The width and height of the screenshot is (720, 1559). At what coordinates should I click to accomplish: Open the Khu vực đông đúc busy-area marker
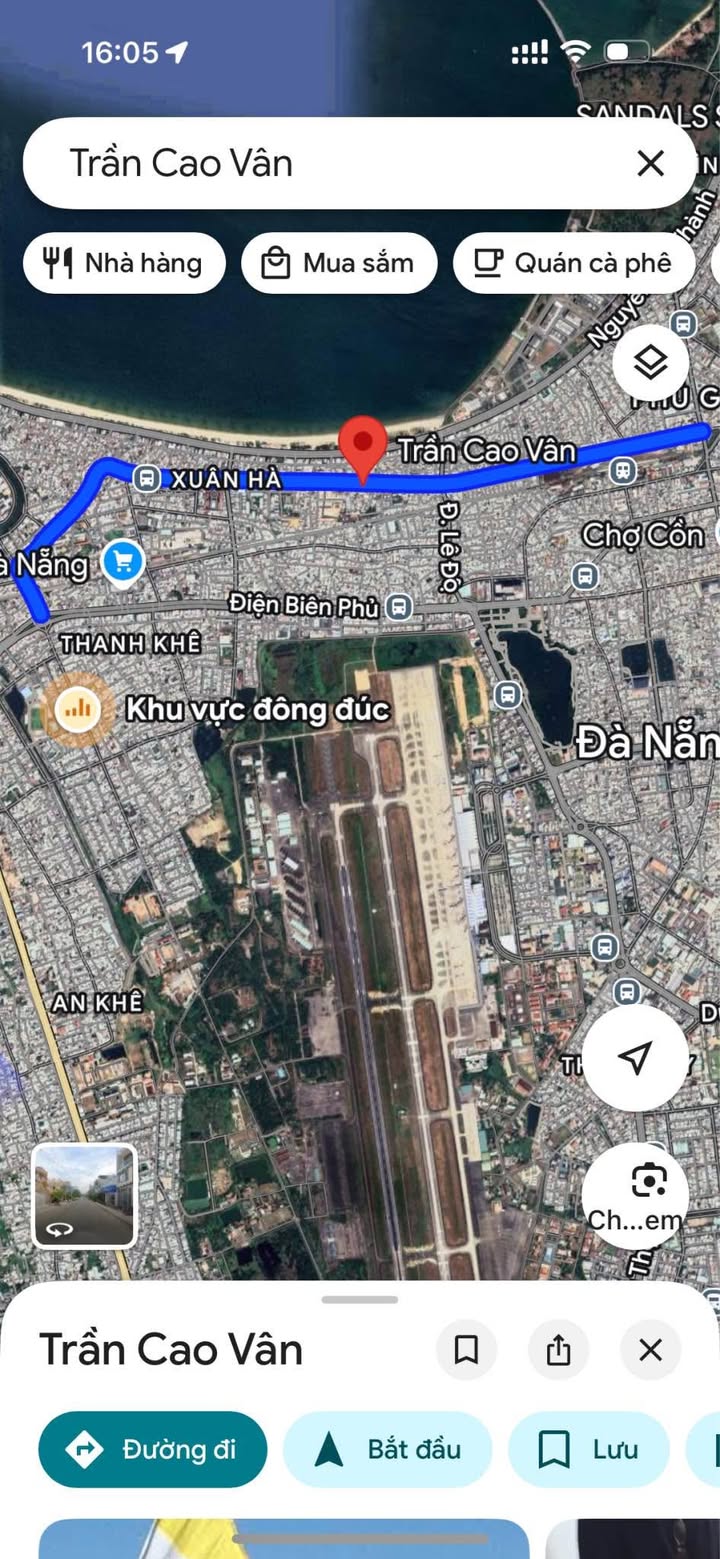point(77,709)
